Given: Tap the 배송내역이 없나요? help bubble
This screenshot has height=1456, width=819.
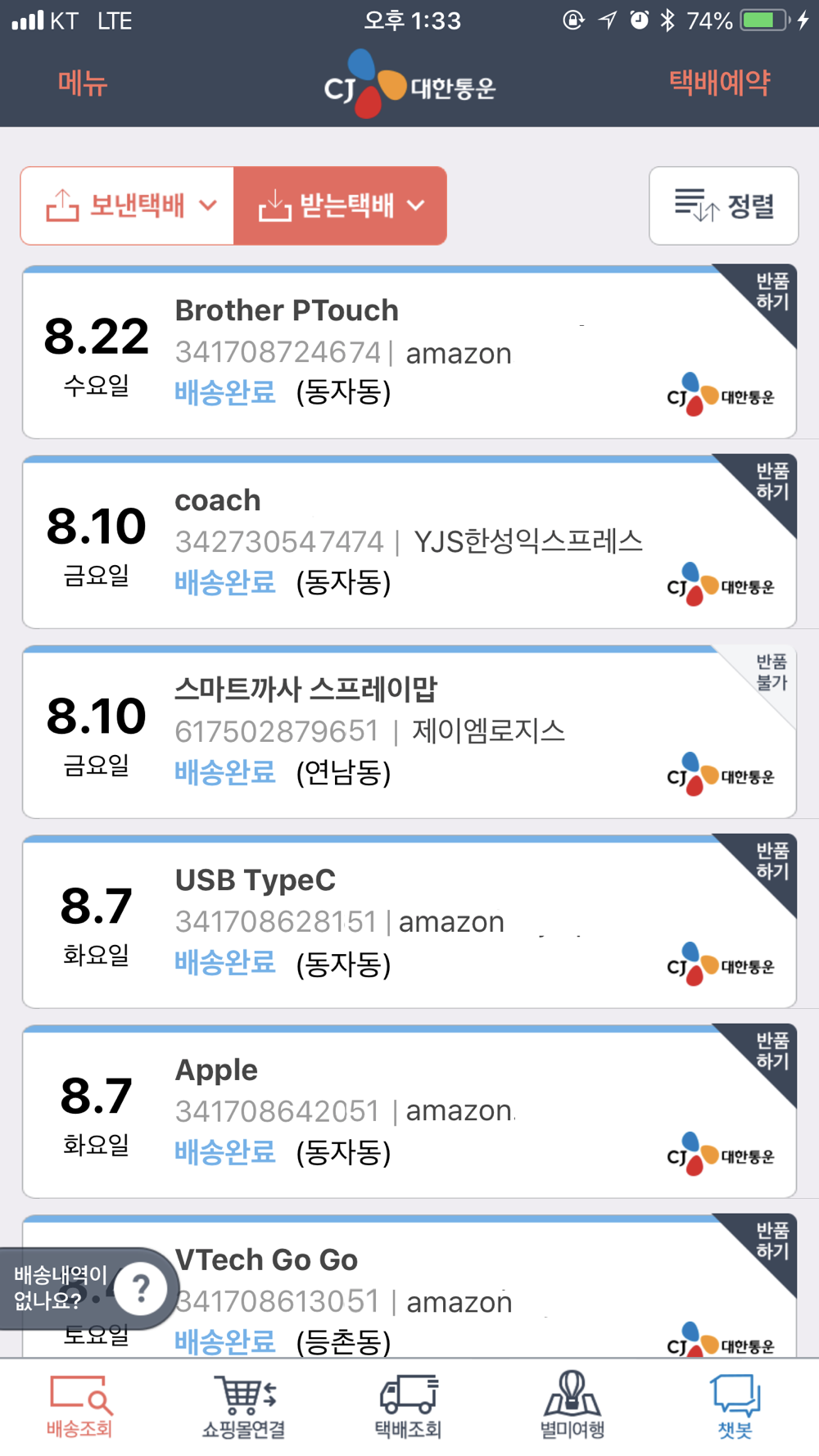Looking at the screenshot, I should (x=86, y=1289).
